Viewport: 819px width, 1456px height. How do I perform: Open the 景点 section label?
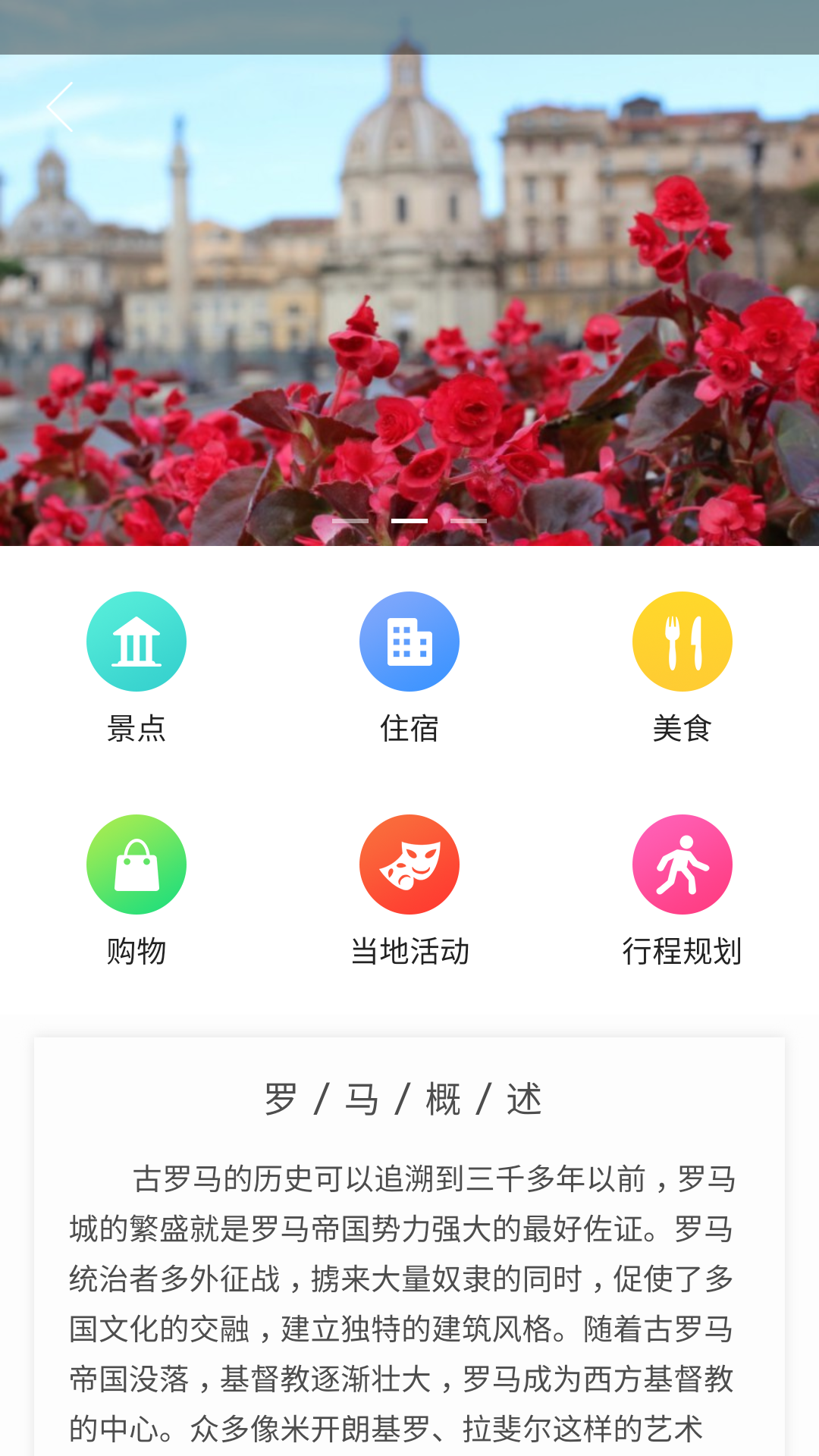136,730
